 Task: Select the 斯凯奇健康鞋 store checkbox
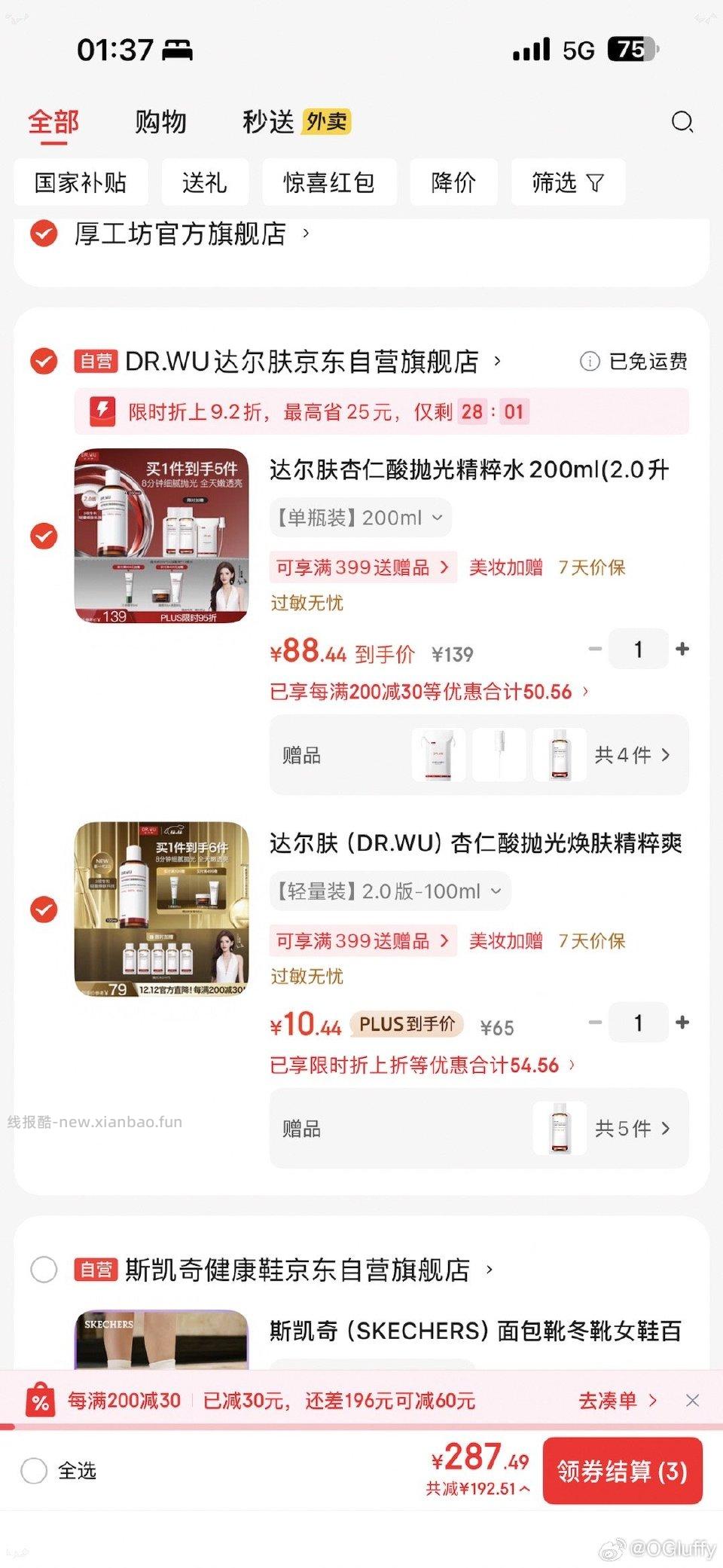click(x=44, y=1269)
